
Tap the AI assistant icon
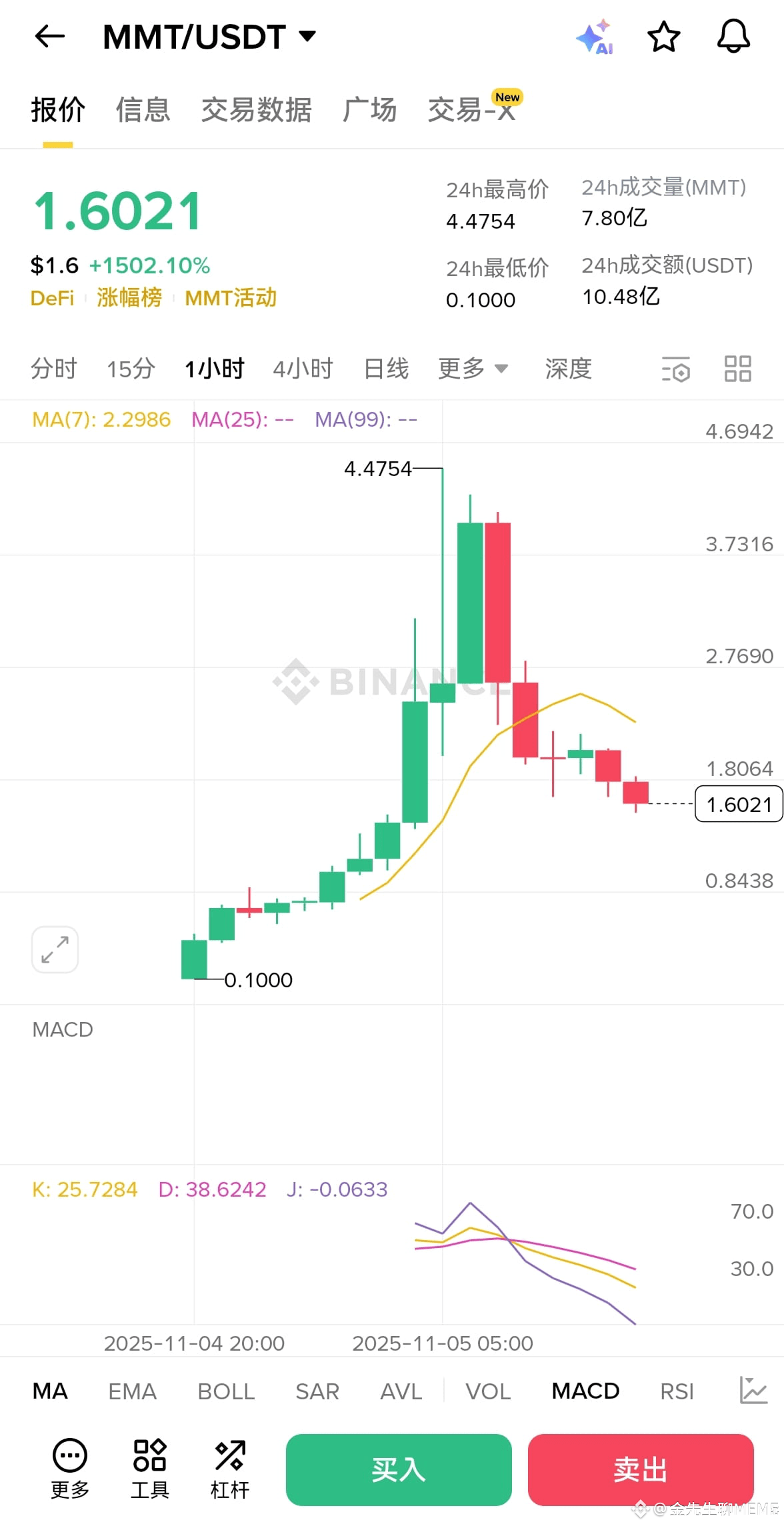pos(593,37)
